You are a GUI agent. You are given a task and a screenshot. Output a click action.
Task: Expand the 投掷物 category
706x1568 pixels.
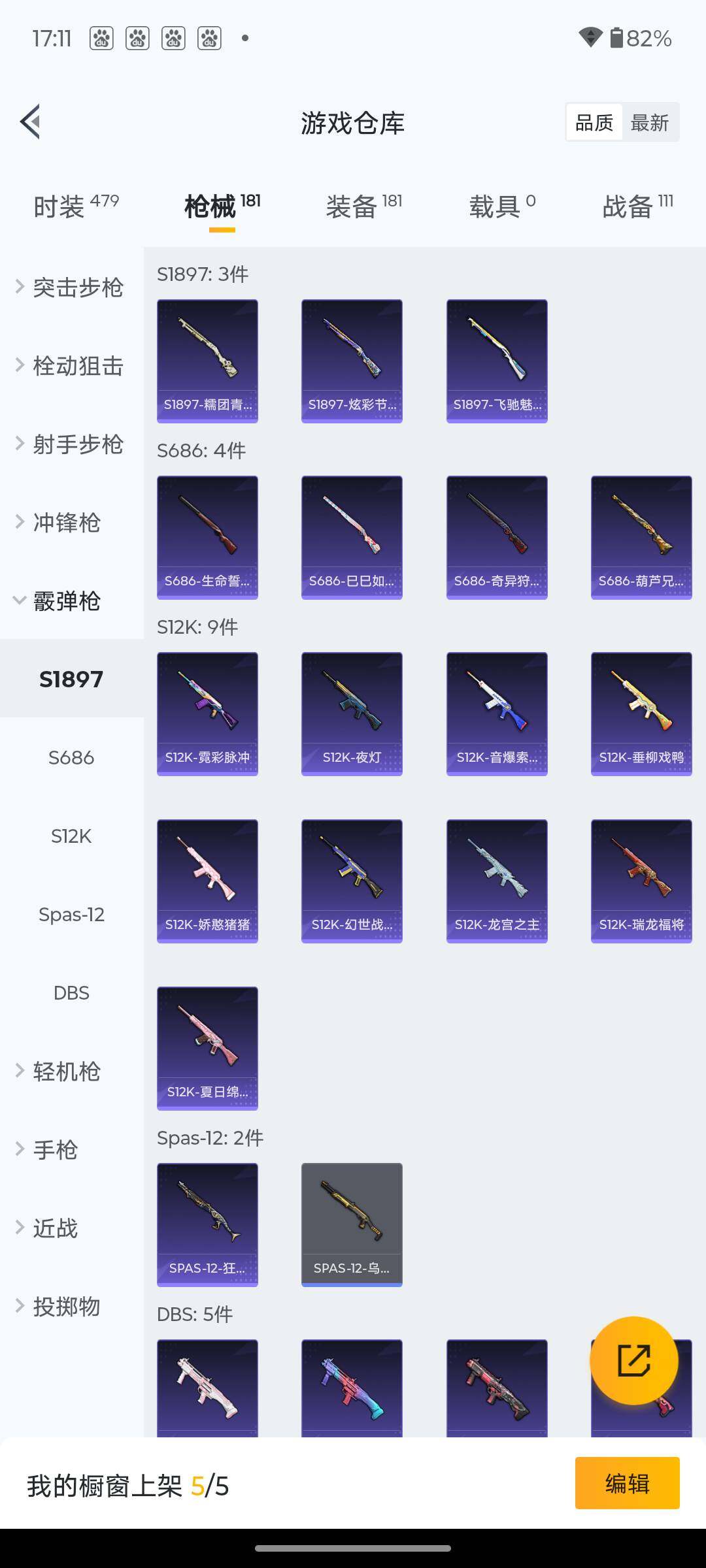pyautogui.click(x=65, y=1307)
